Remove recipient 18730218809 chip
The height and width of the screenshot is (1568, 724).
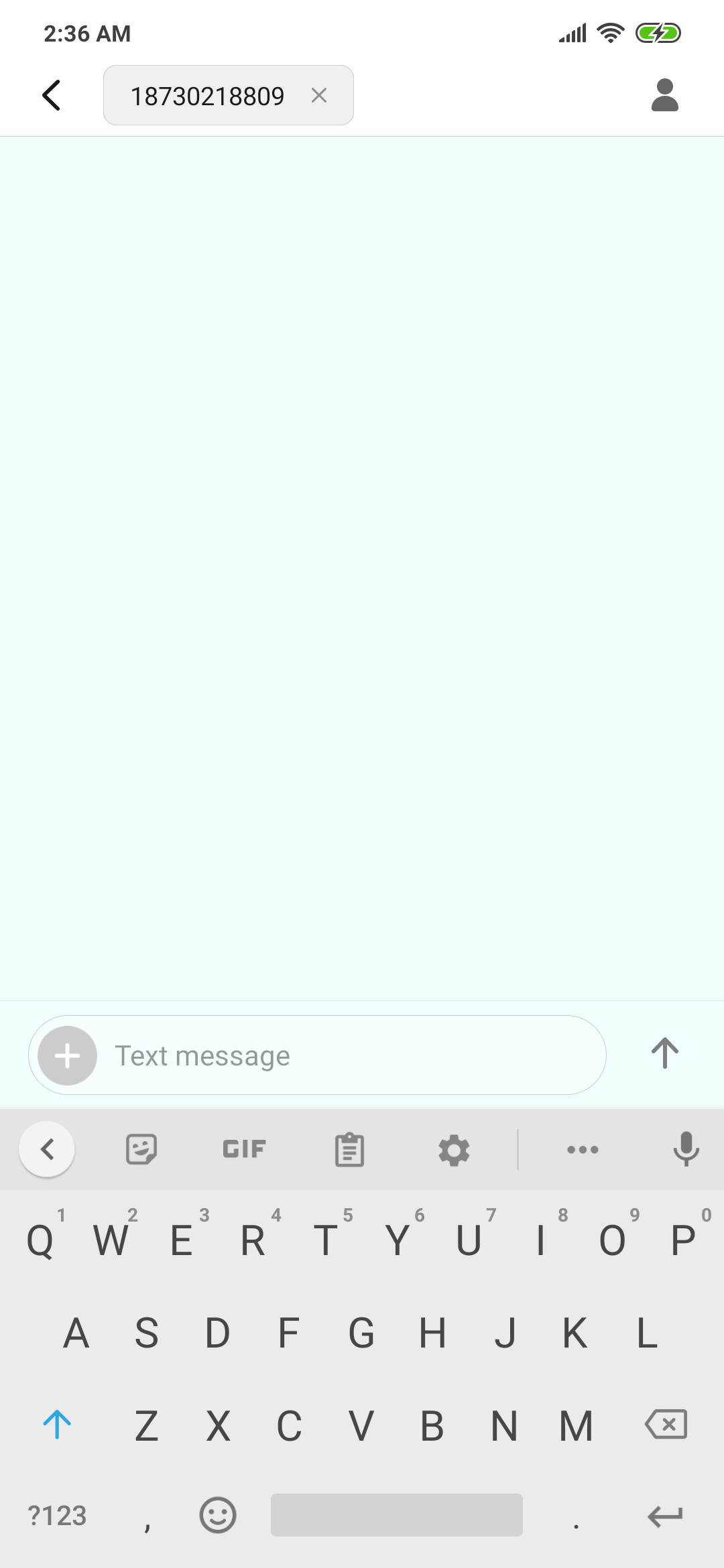tap(319, 95)
